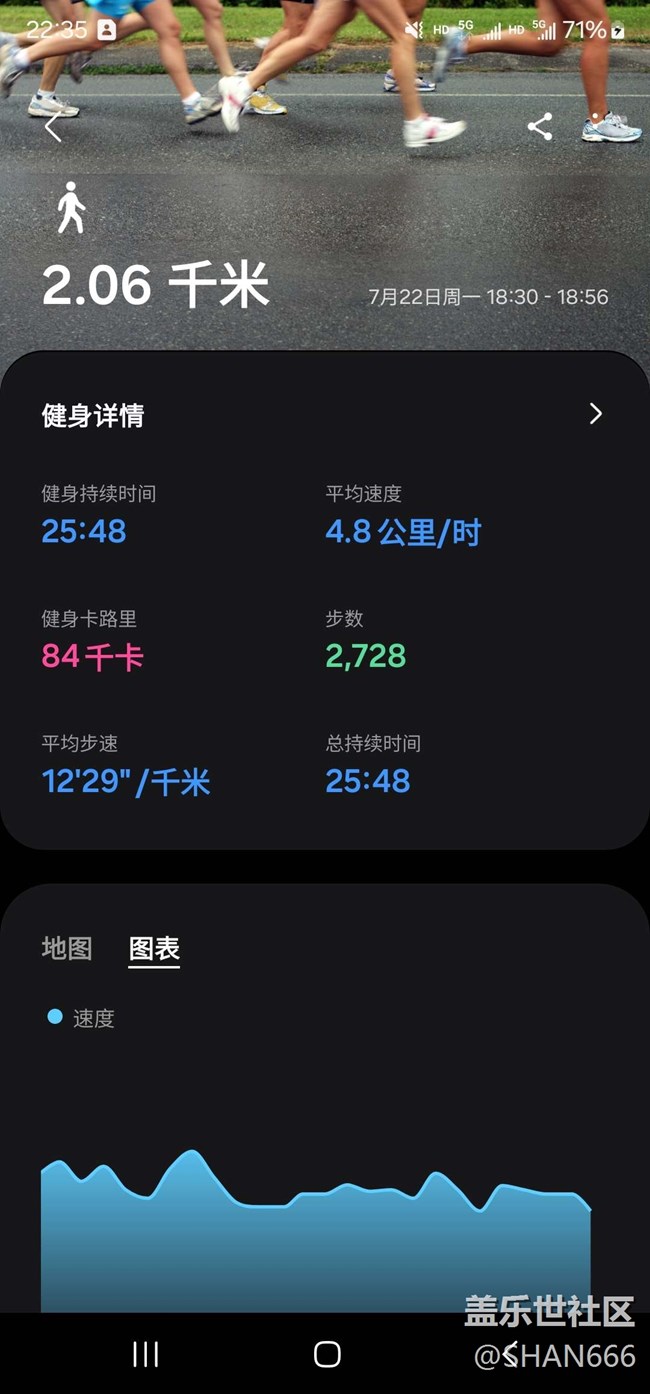Viewport: 650px width, 1394px height.
Task: Tap the system home button
Action: coord(327,1354)
